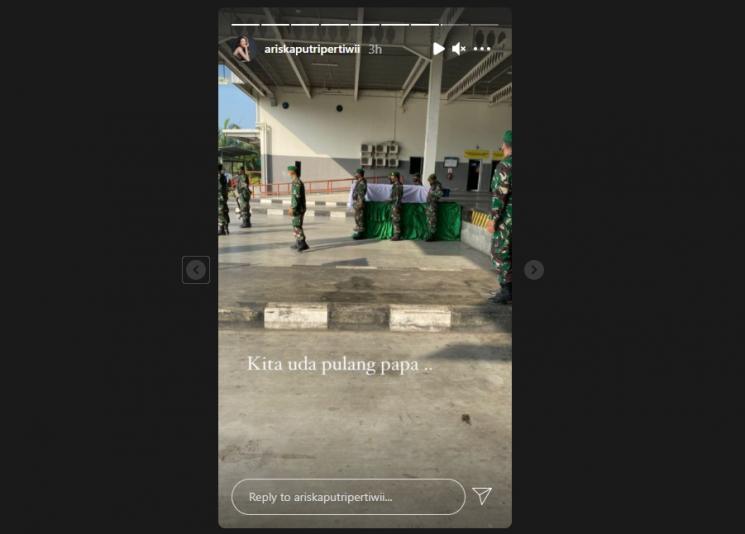This screenshot has width=745, height=534.
Task: Go to the next story
Action: (534, 270)
